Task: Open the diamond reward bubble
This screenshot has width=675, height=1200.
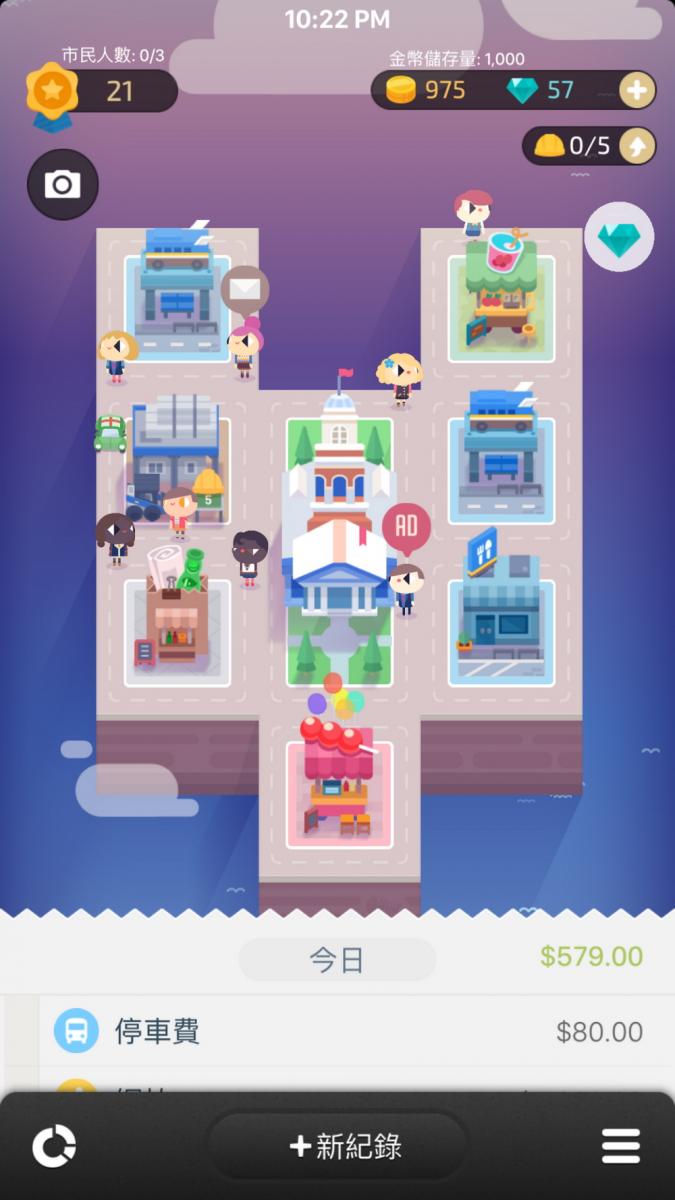Action: pyautogui.click(x=619, y=237)
